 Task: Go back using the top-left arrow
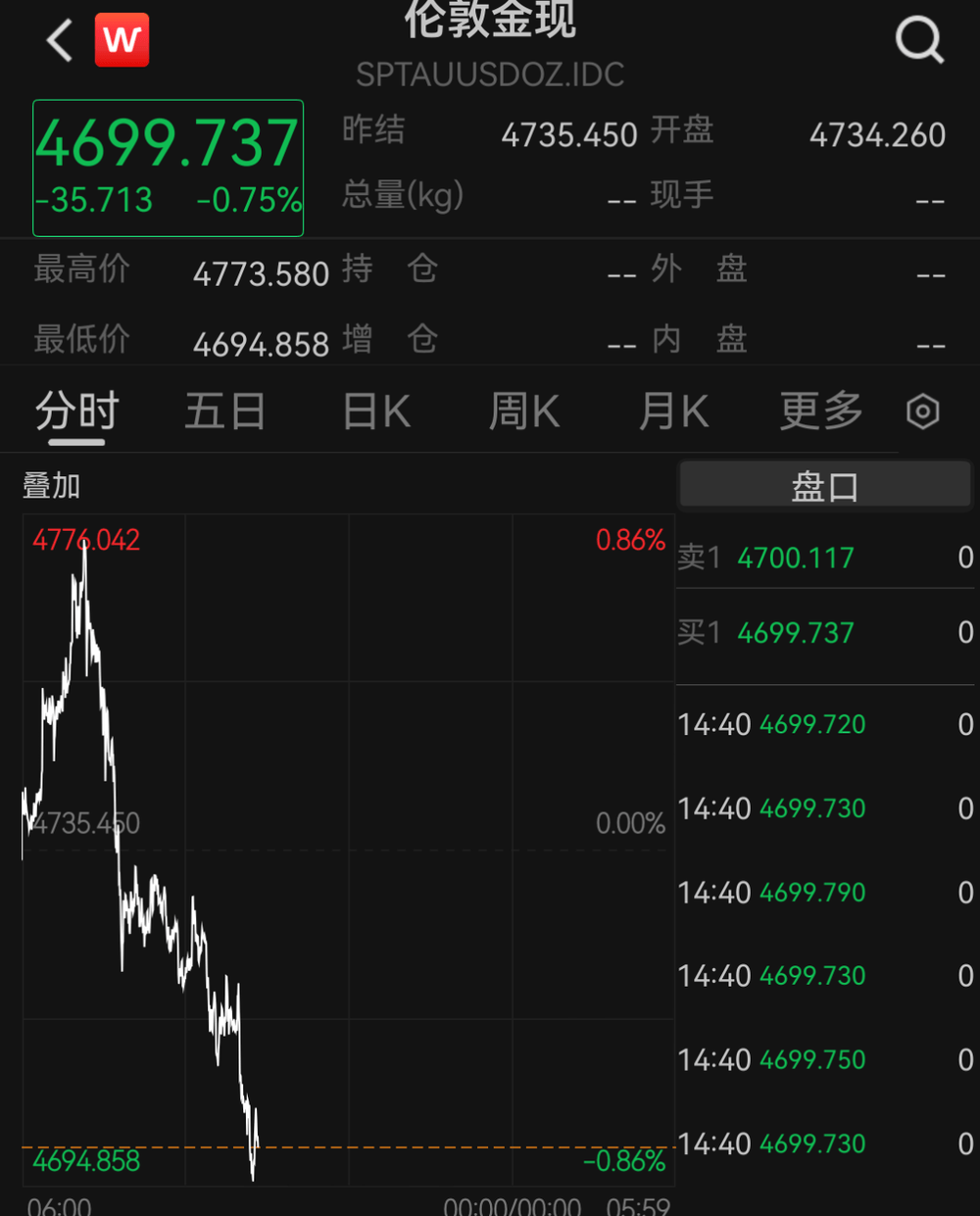59,41
